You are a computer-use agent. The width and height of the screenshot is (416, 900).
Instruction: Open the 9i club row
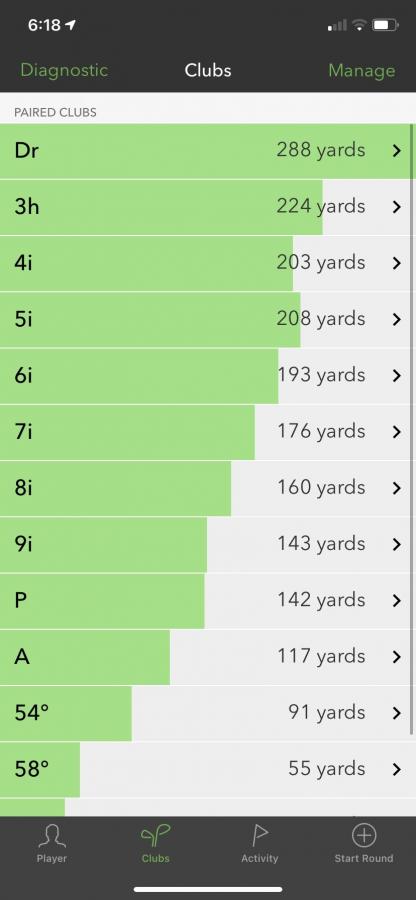click(x=208, y=545)
